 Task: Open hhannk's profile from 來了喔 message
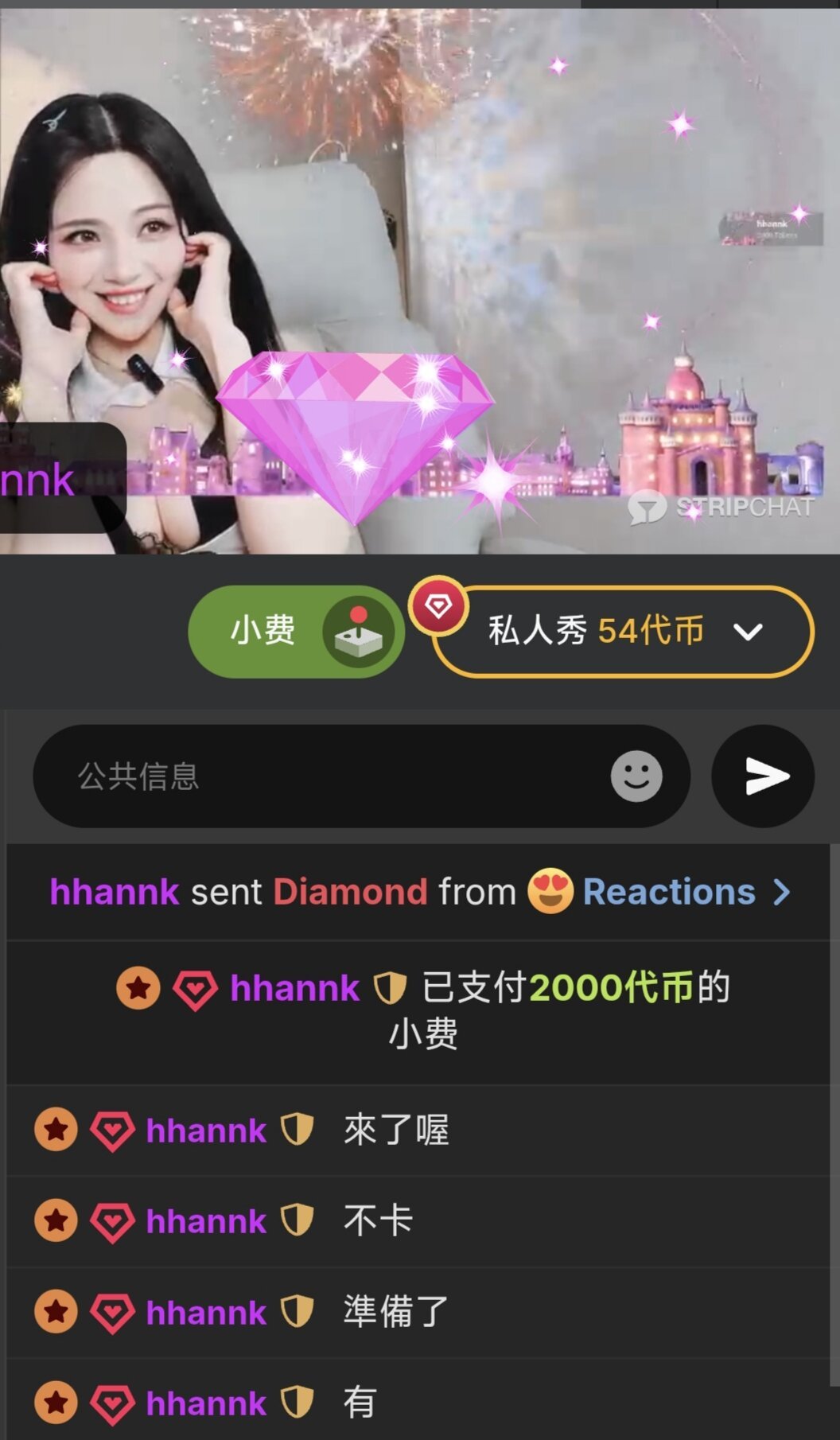206,1131
